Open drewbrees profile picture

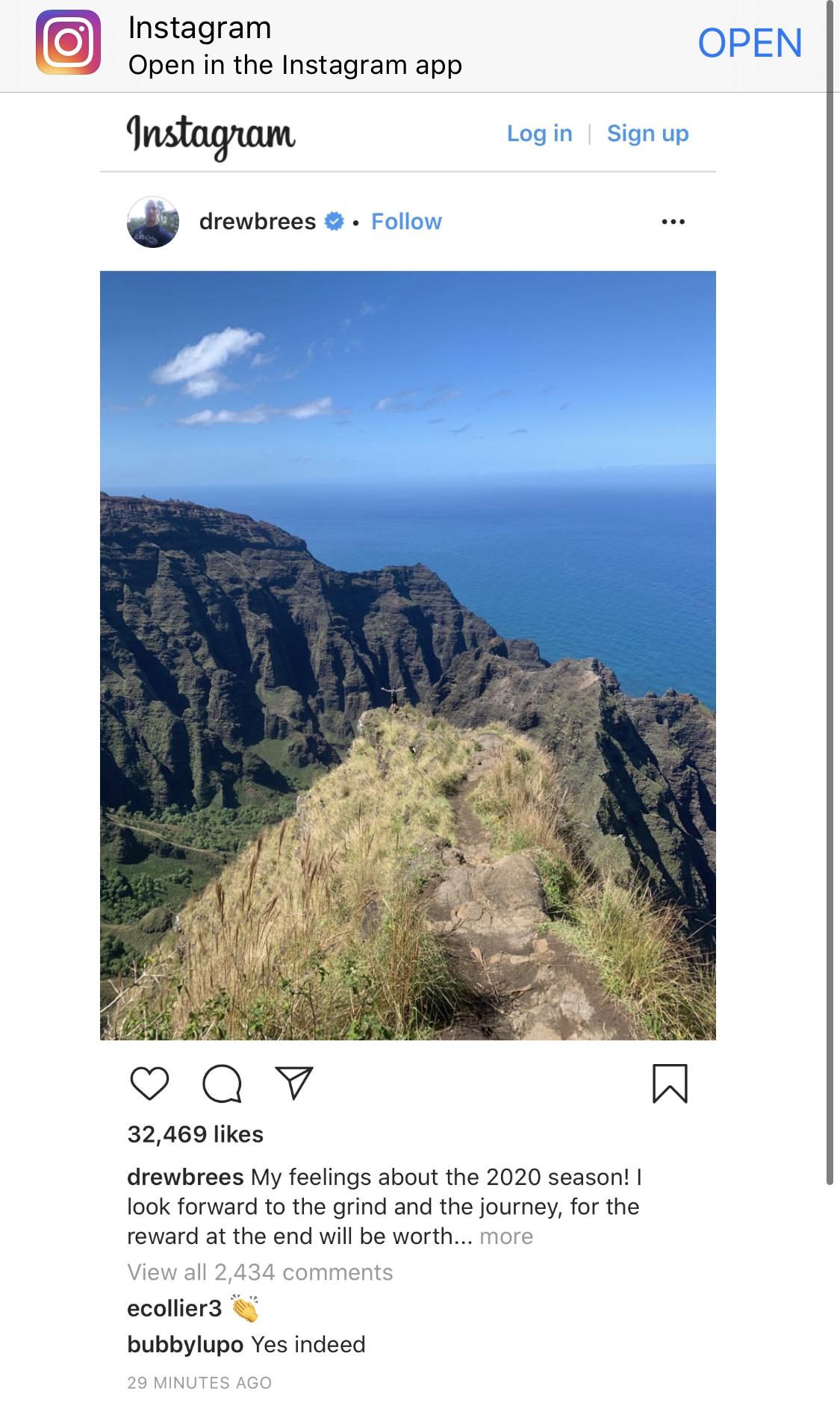(153, 222)
